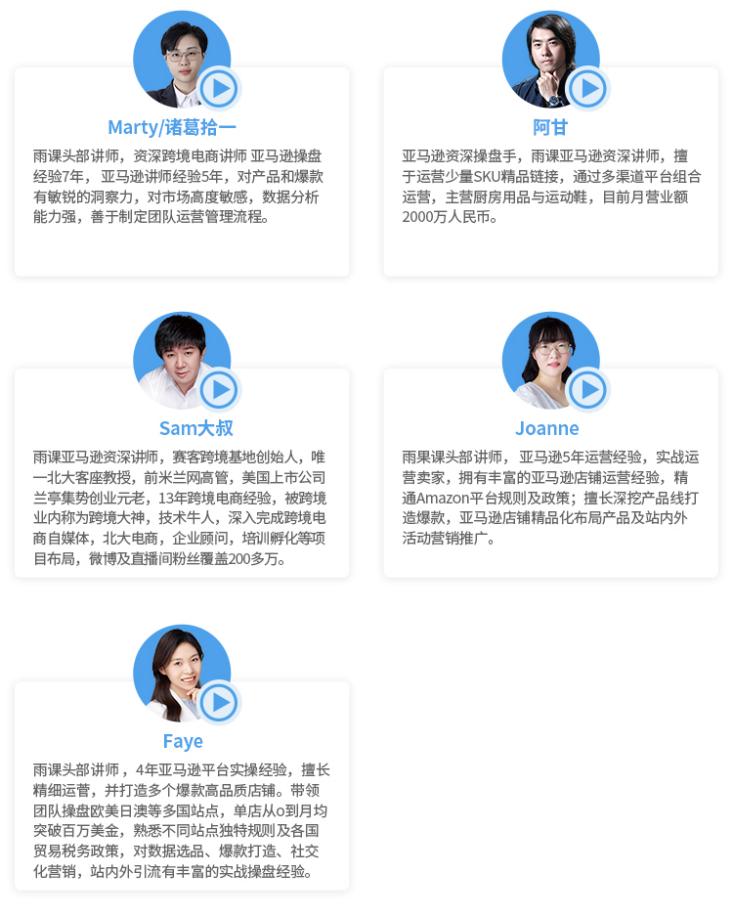733x916 pixels.
Task: Click the play icon on Joanne's avatar
Action: coord(589,390)
